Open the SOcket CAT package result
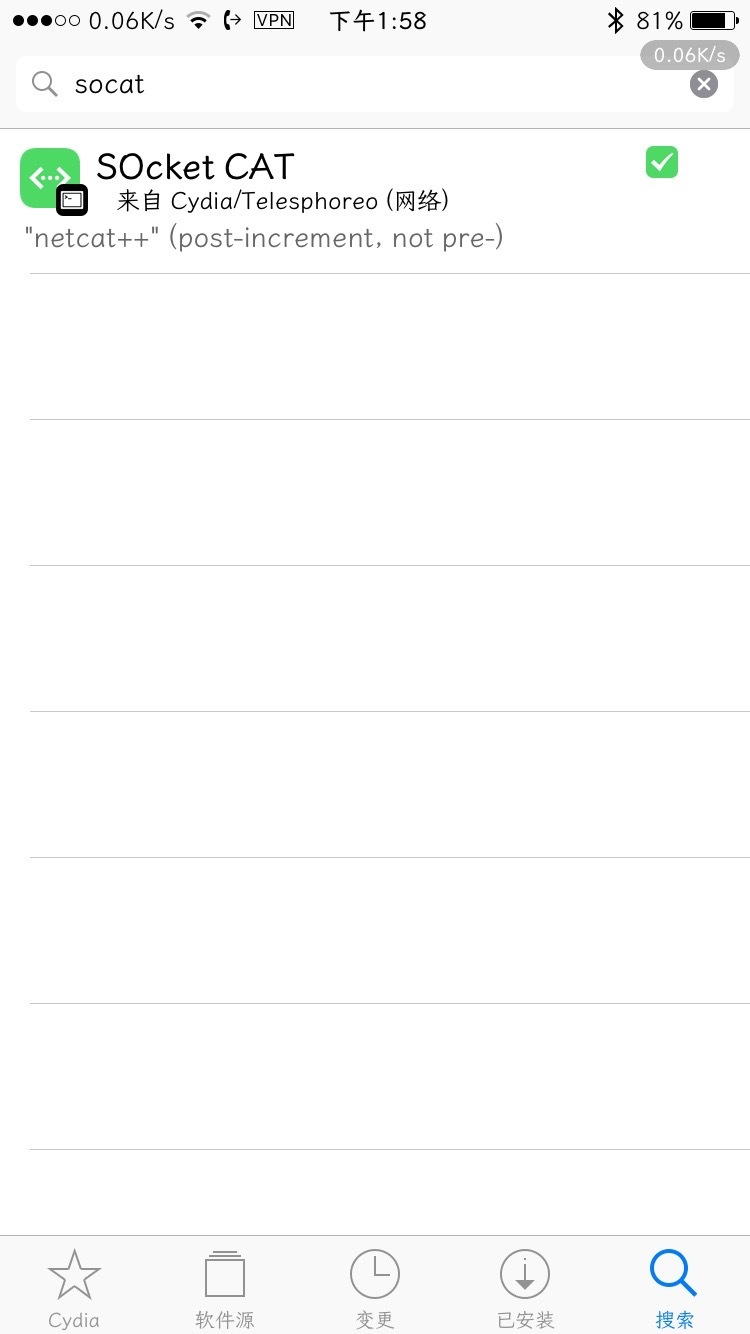The height and width of the screenshot is (1334, 750). tap(375, 201)
